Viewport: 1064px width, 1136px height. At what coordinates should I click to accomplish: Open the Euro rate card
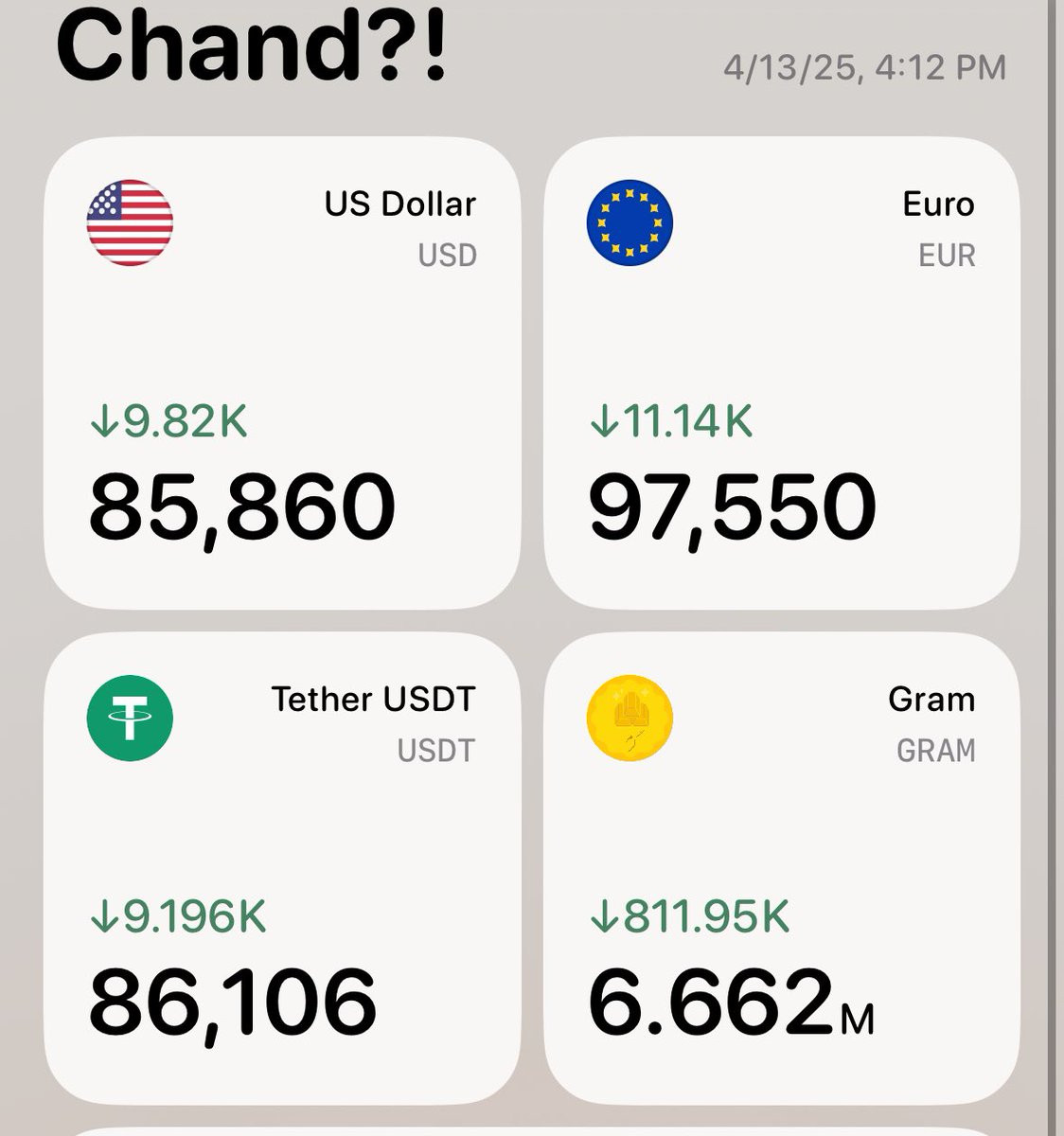(782, 372)
